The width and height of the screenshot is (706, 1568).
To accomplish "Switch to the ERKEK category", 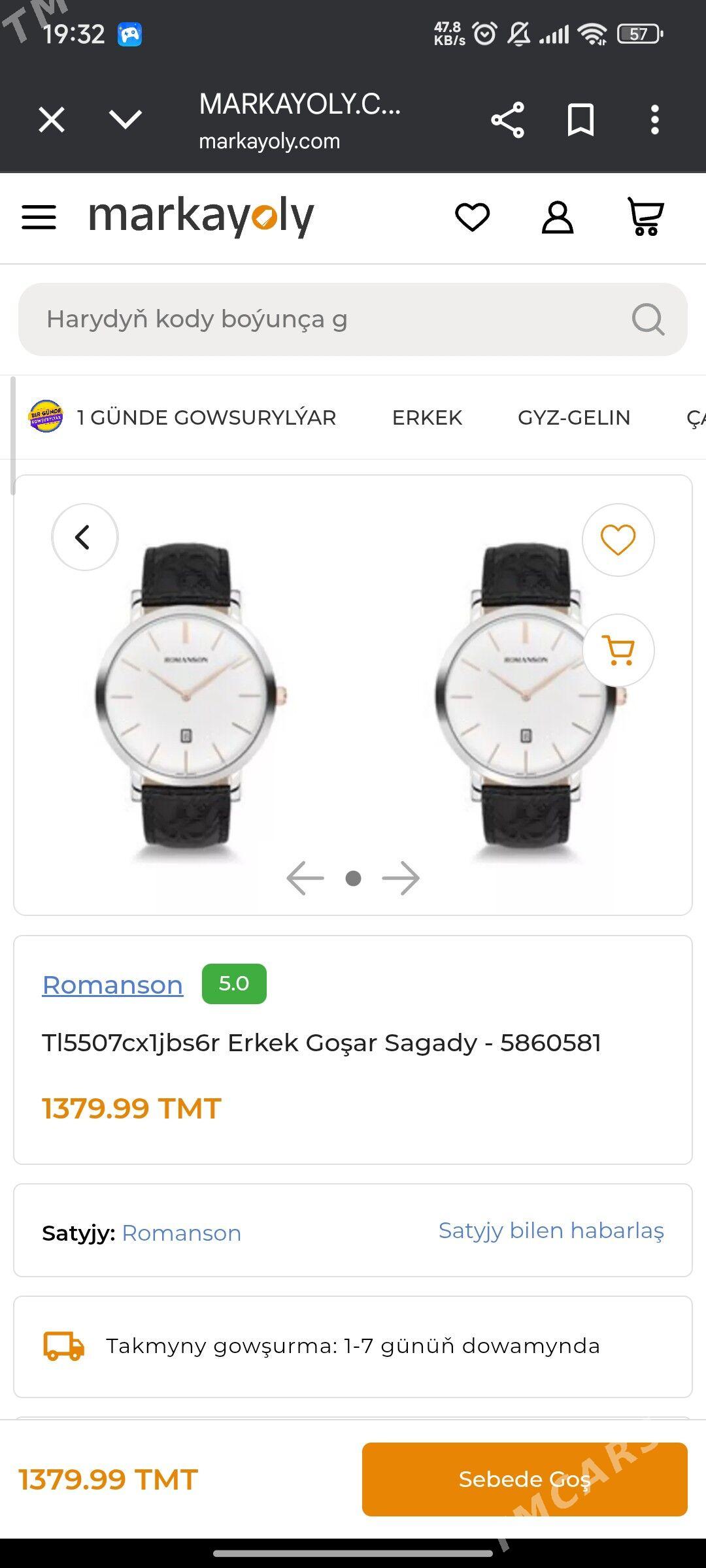I will click(427, 417).
